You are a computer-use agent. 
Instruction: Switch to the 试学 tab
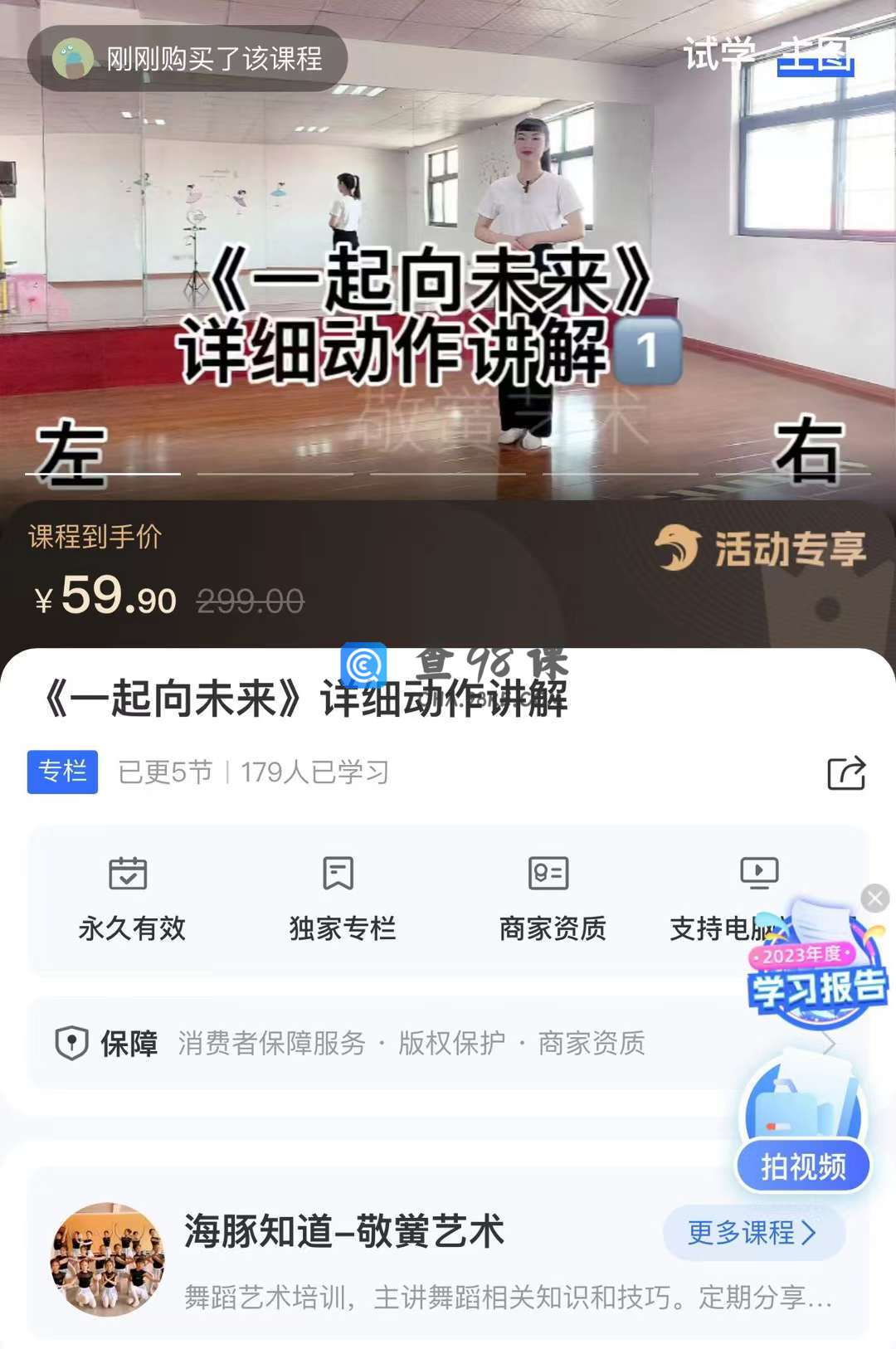coord(718,55)
